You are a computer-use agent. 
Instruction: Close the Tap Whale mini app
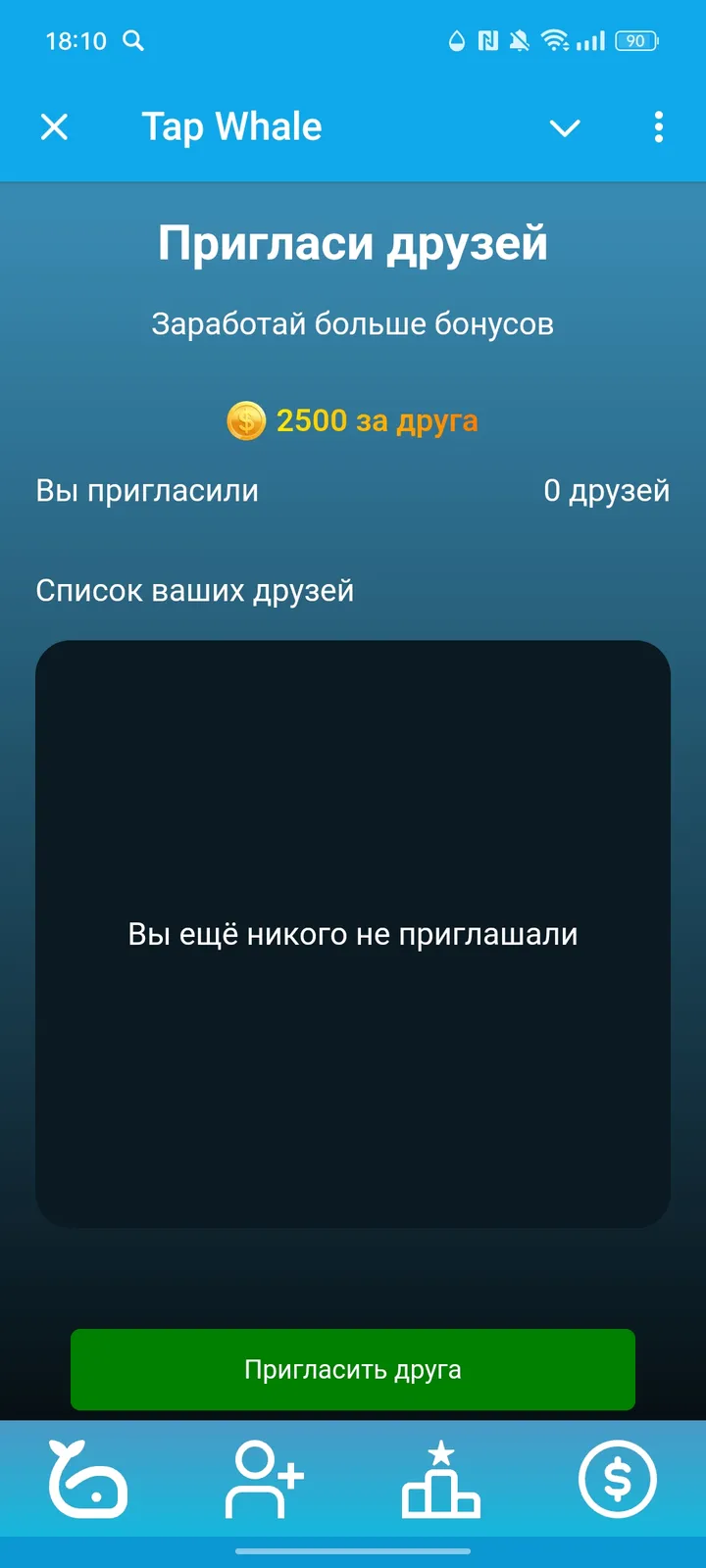(54, 127)
